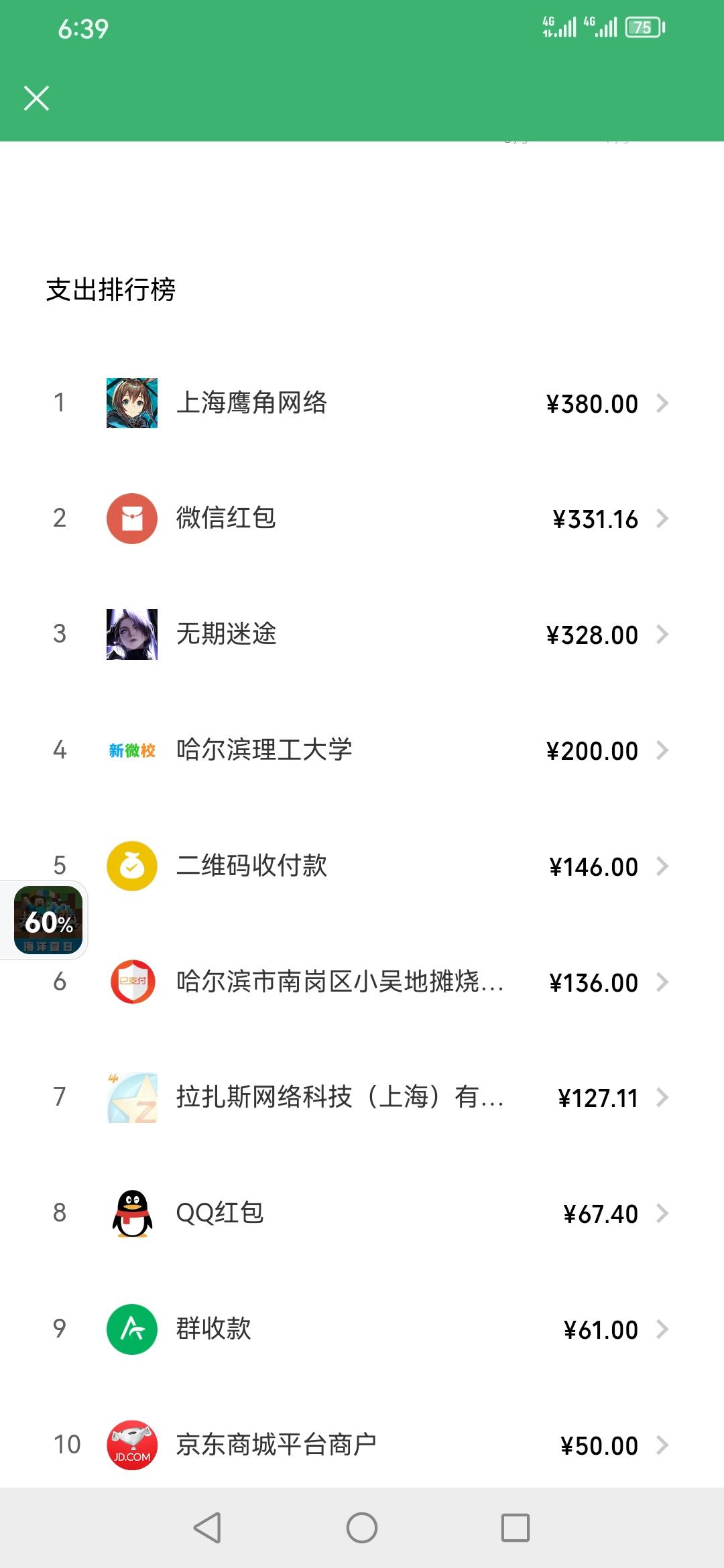The image size is (724, 1568).
Task: Open the 无期迷途 spending entry
Action: pos(362,635)
